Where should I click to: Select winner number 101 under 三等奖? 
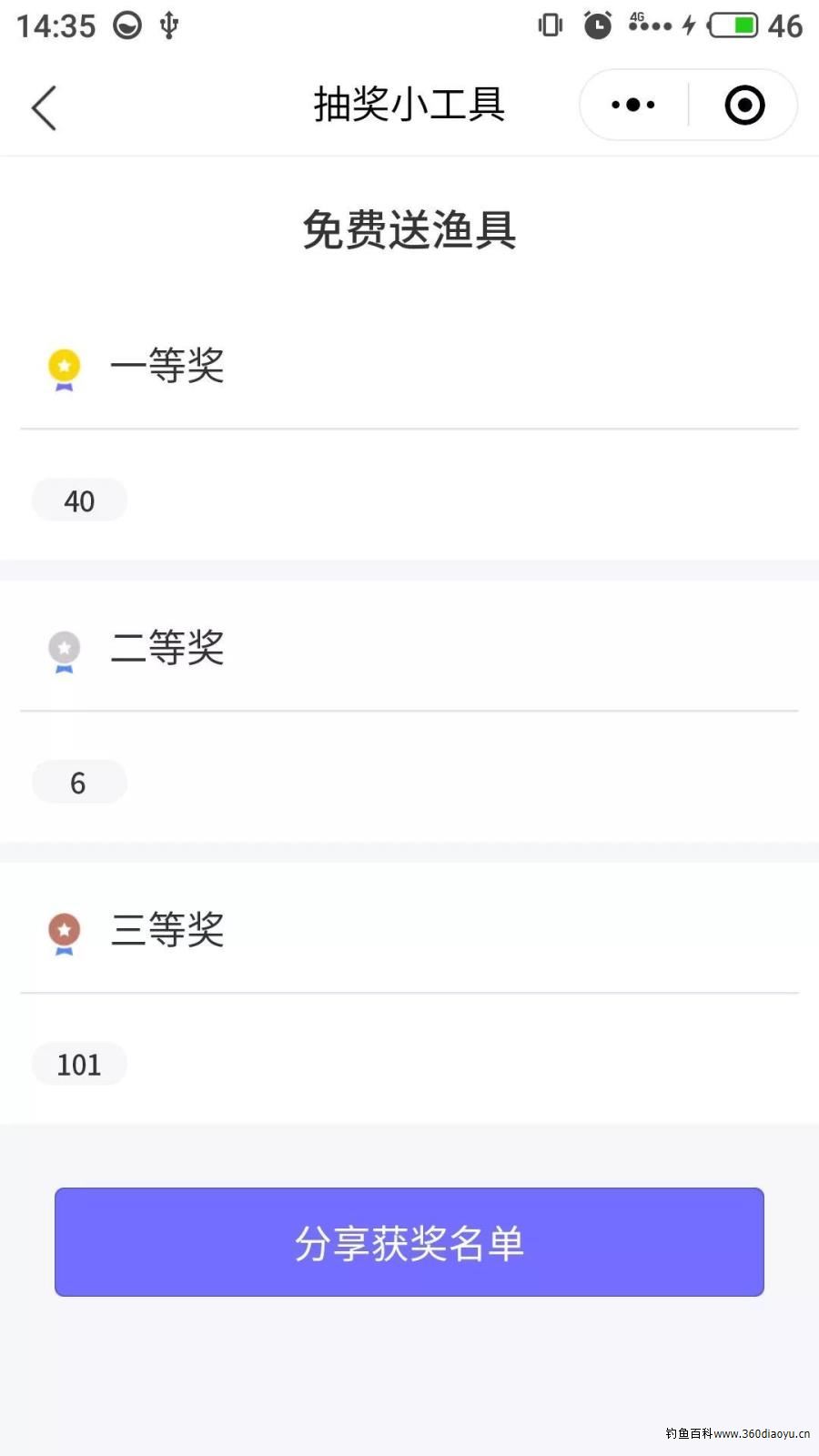tap(79, 1064)
